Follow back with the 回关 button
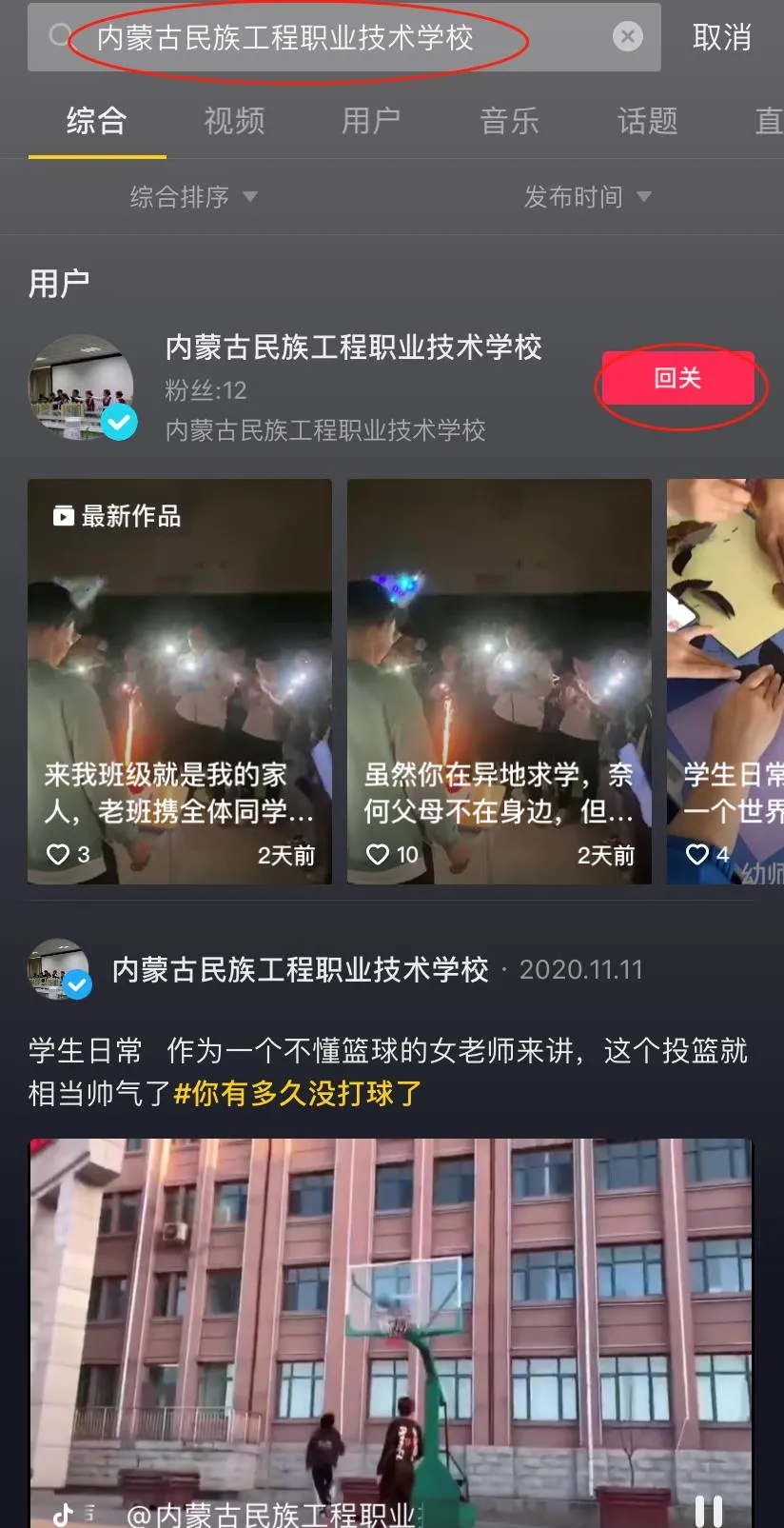This screenshot has height=1528, width=784. click(677, 379)
